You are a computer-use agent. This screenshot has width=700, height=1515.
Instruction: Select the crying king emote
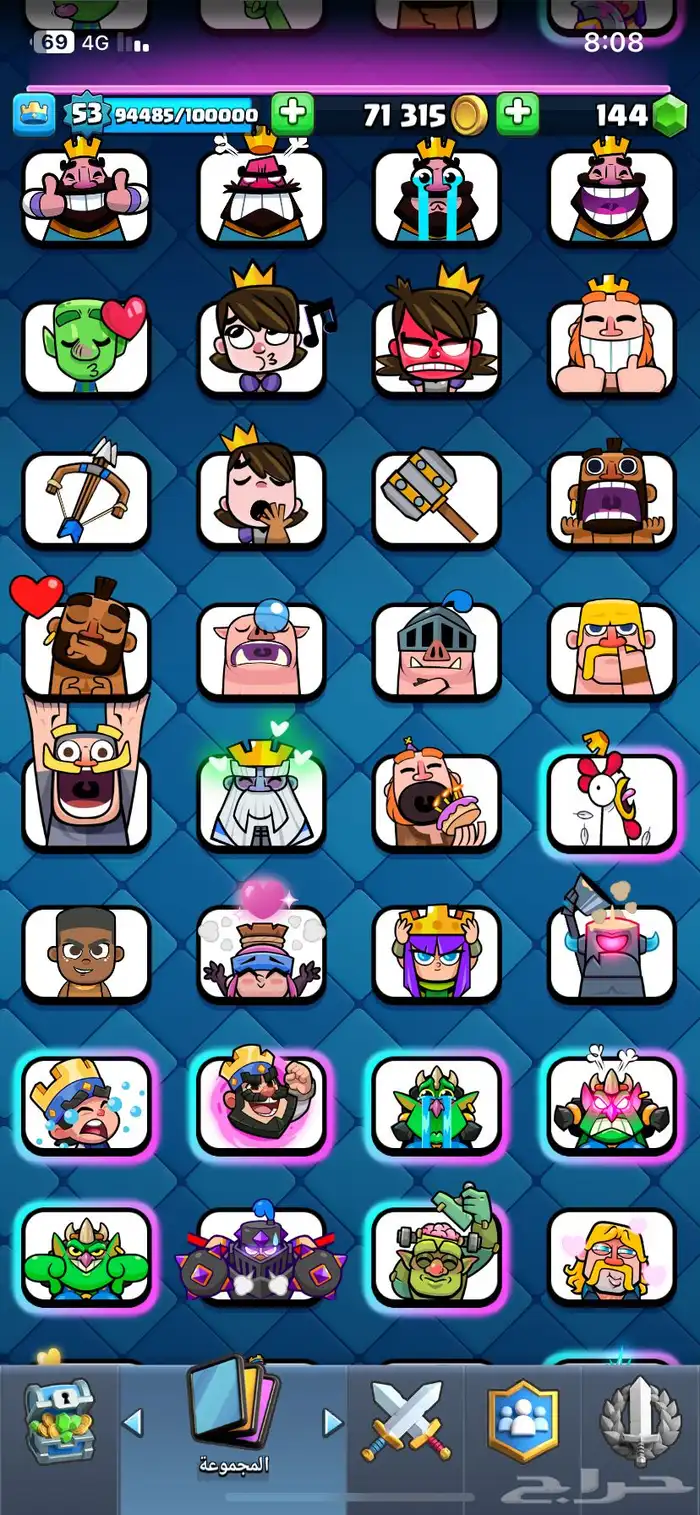pos(436,196)
